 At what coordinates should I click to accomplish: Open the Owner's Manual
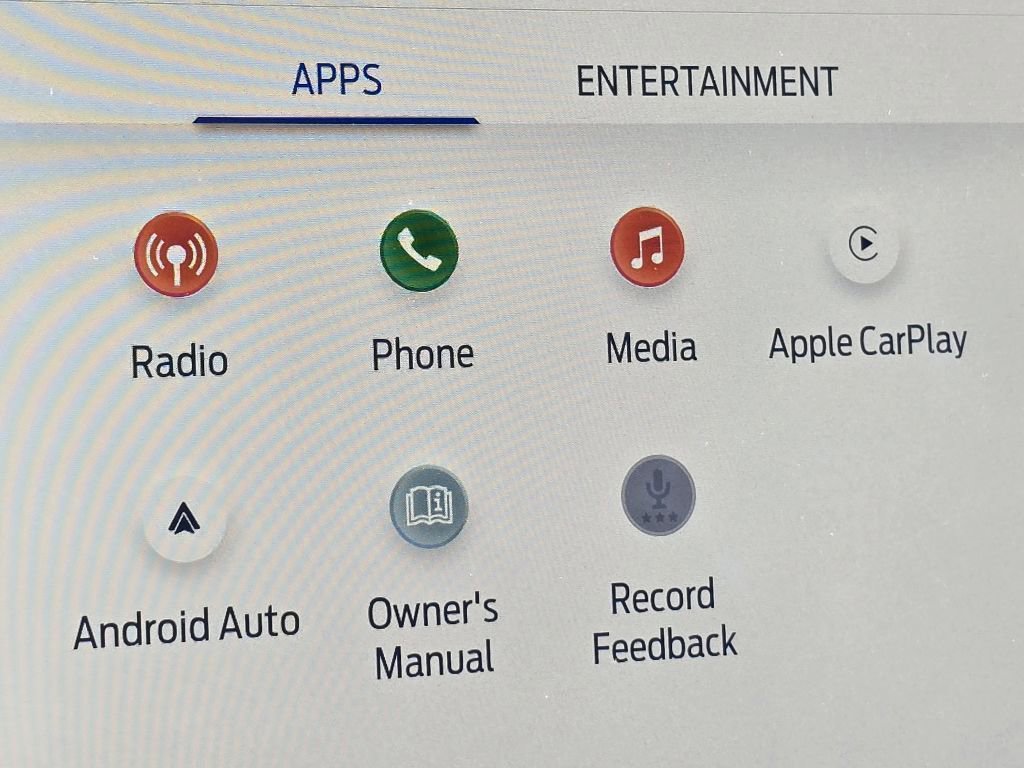tap(428, 506)
